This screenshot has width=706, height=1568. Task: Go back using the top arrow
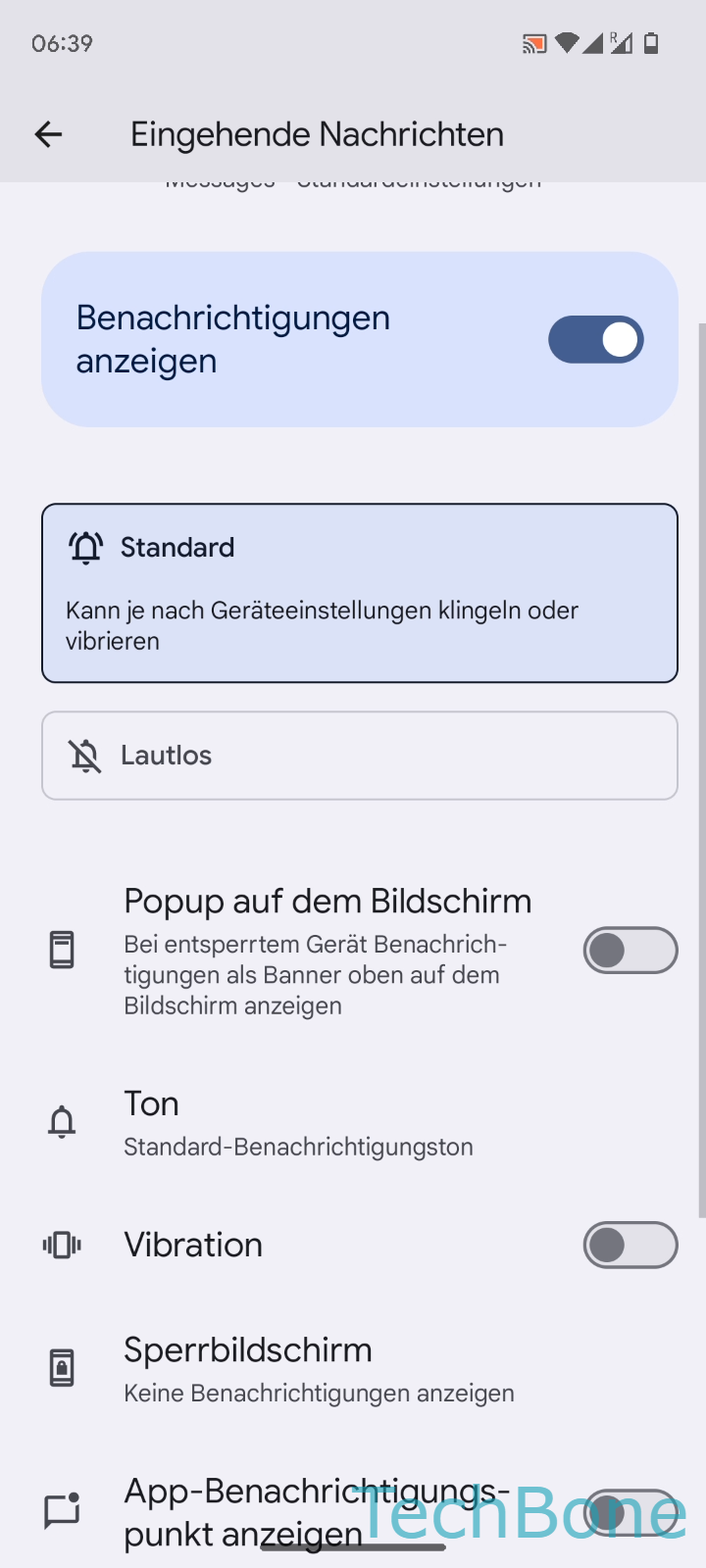point(48,134)
